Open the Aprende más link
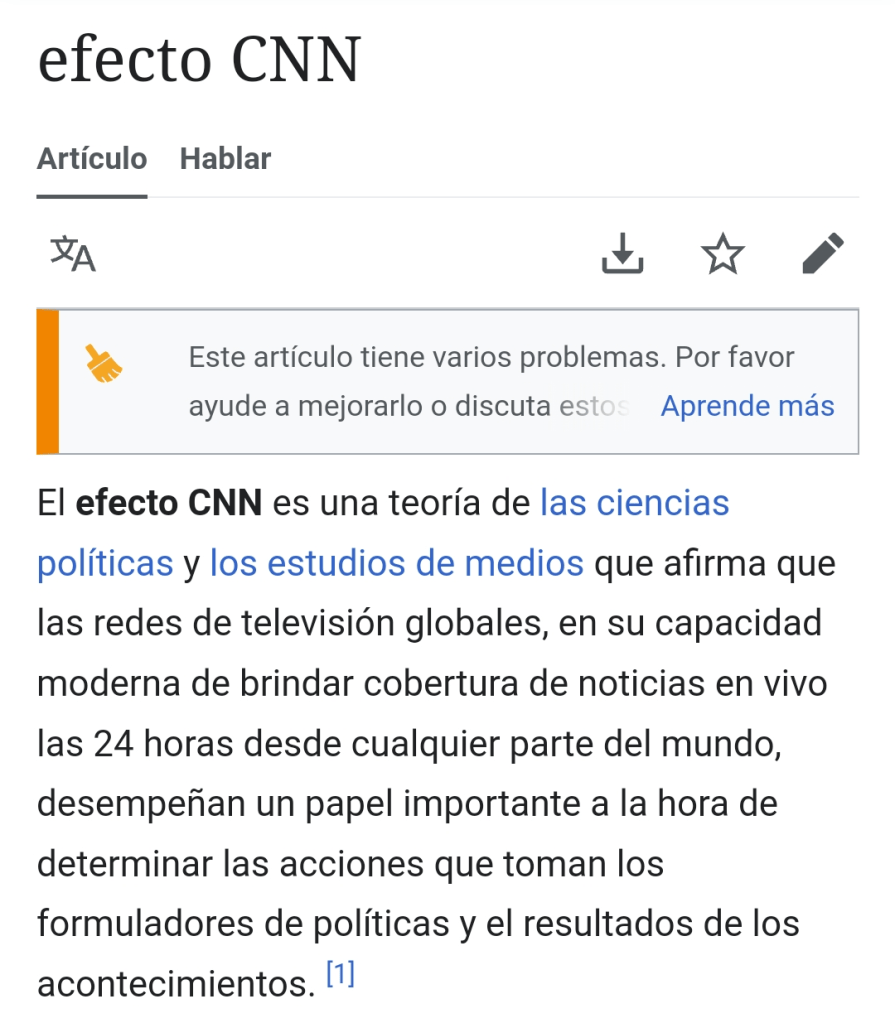The image size is (895, 1023). (x=747, y=407)
